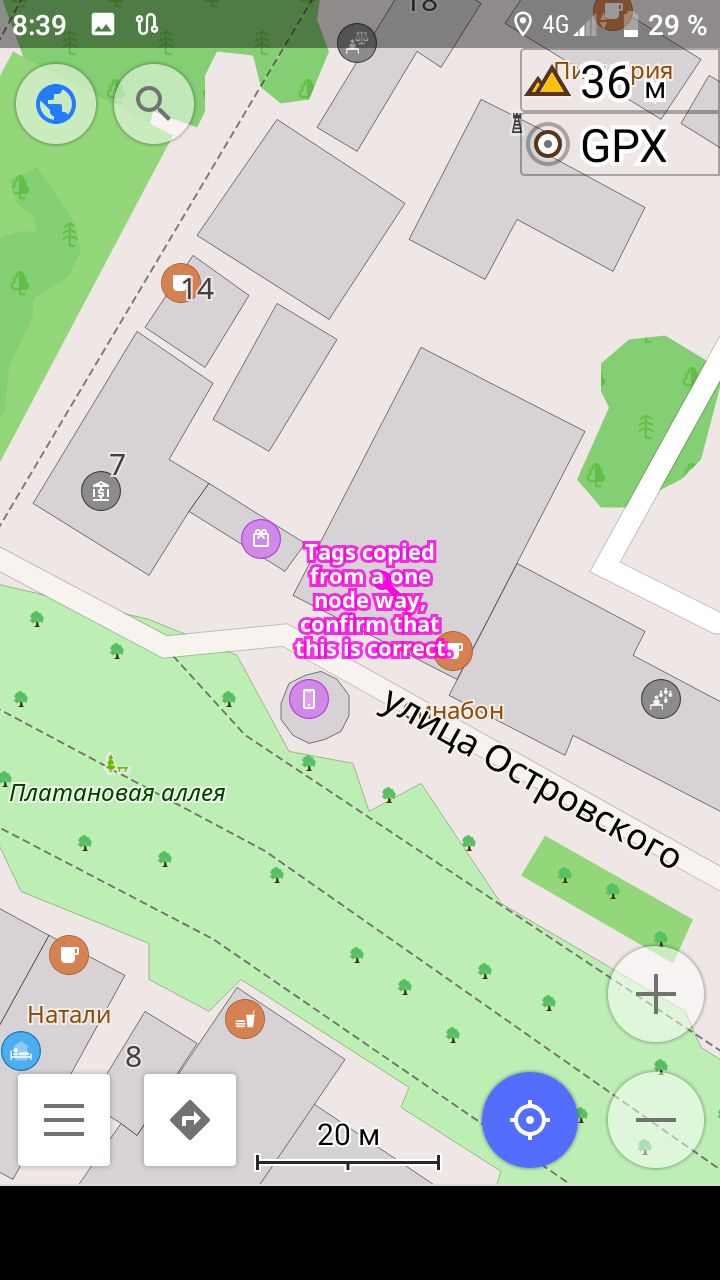The image size is (720, 1280).
Task: Zoom out of the map
Action: click(656, 1120)
